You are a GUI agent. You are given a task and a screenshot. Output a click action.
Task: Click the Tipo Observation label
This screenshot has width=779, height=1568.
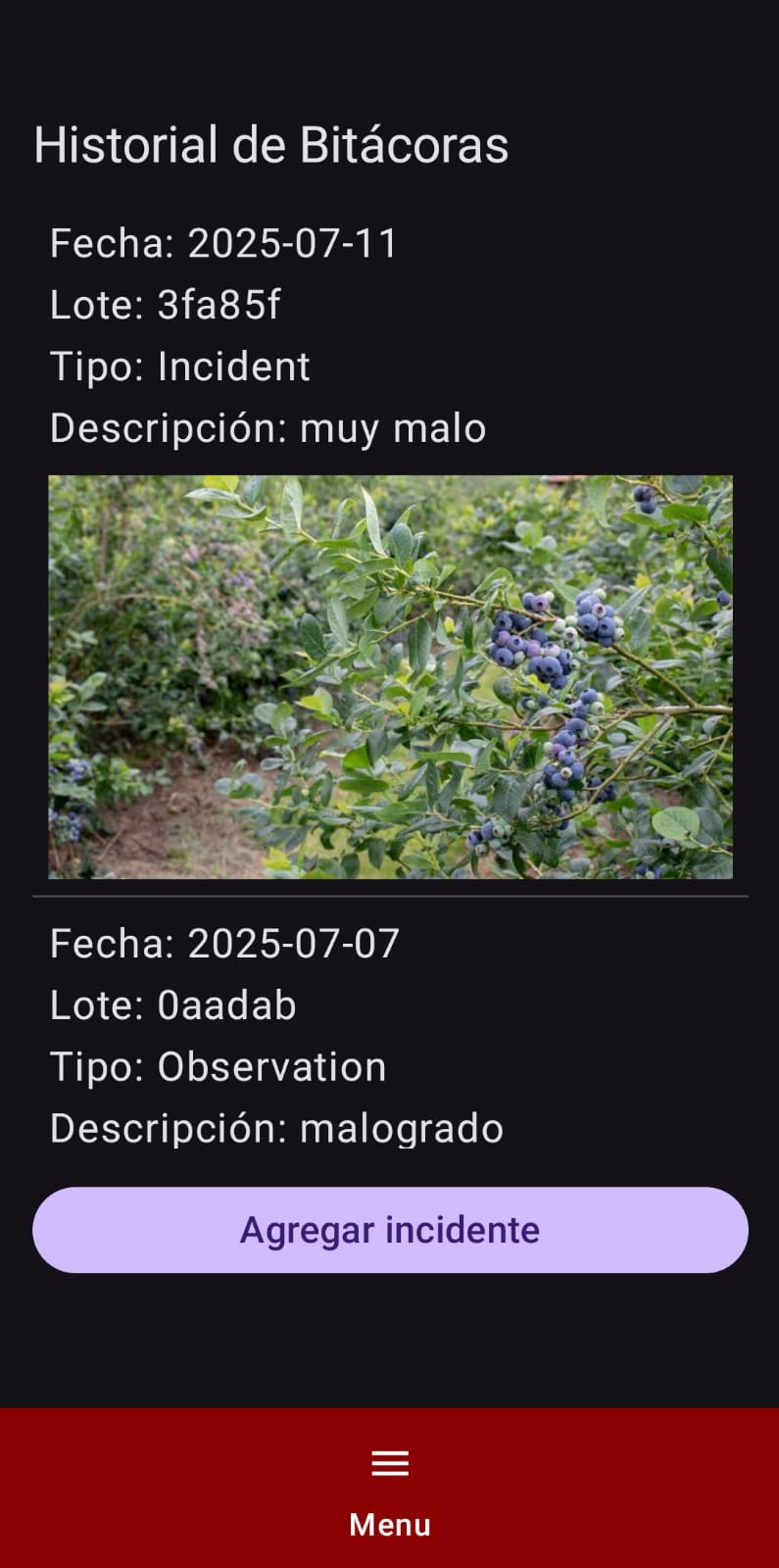pos(217,1066)
